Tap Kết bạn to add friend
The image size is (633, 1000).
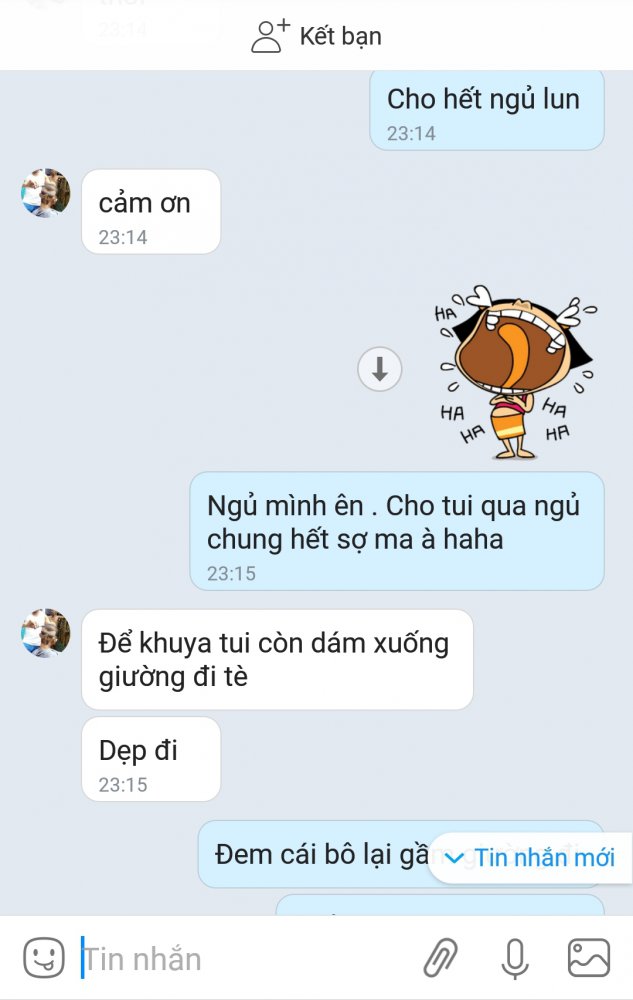316,37
